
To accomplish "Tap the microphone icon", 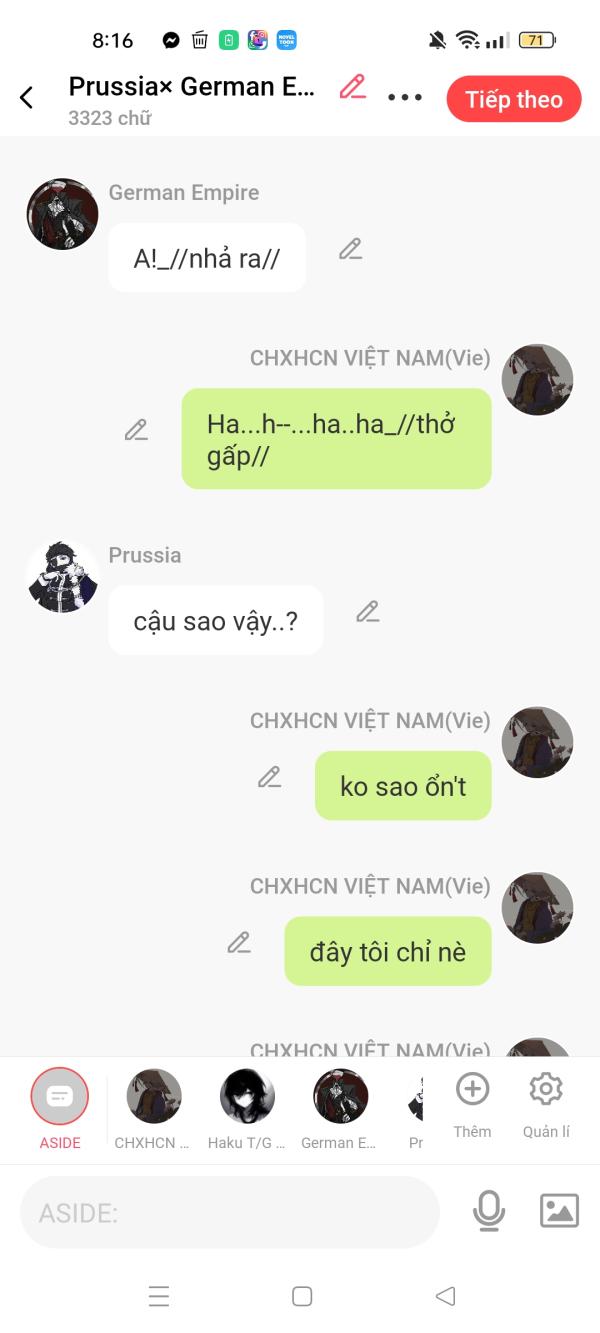I will pyautogui.click(x=488, y=1211).
